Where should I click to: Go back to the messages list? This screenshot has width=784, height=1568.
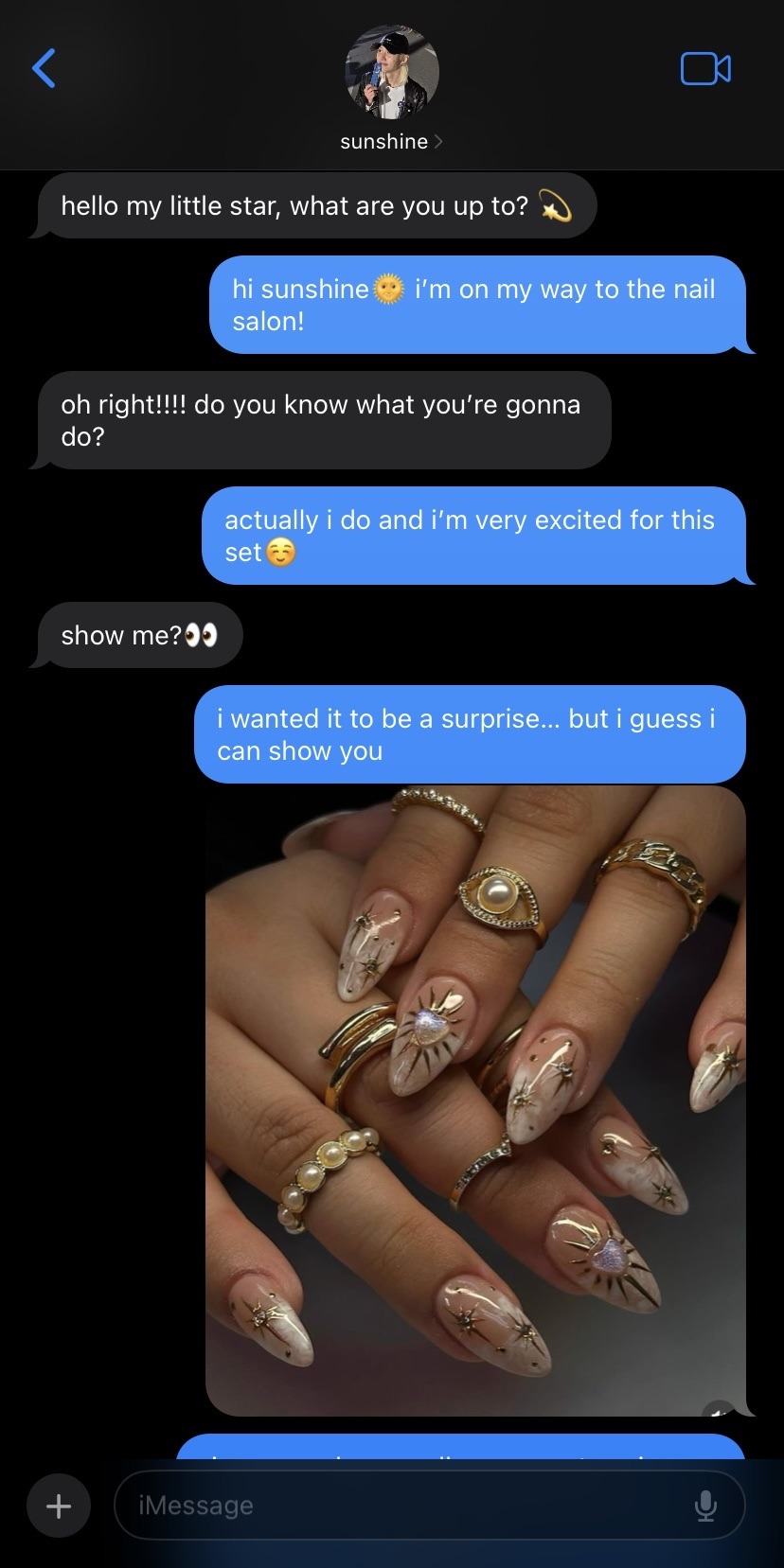[44, 68]
